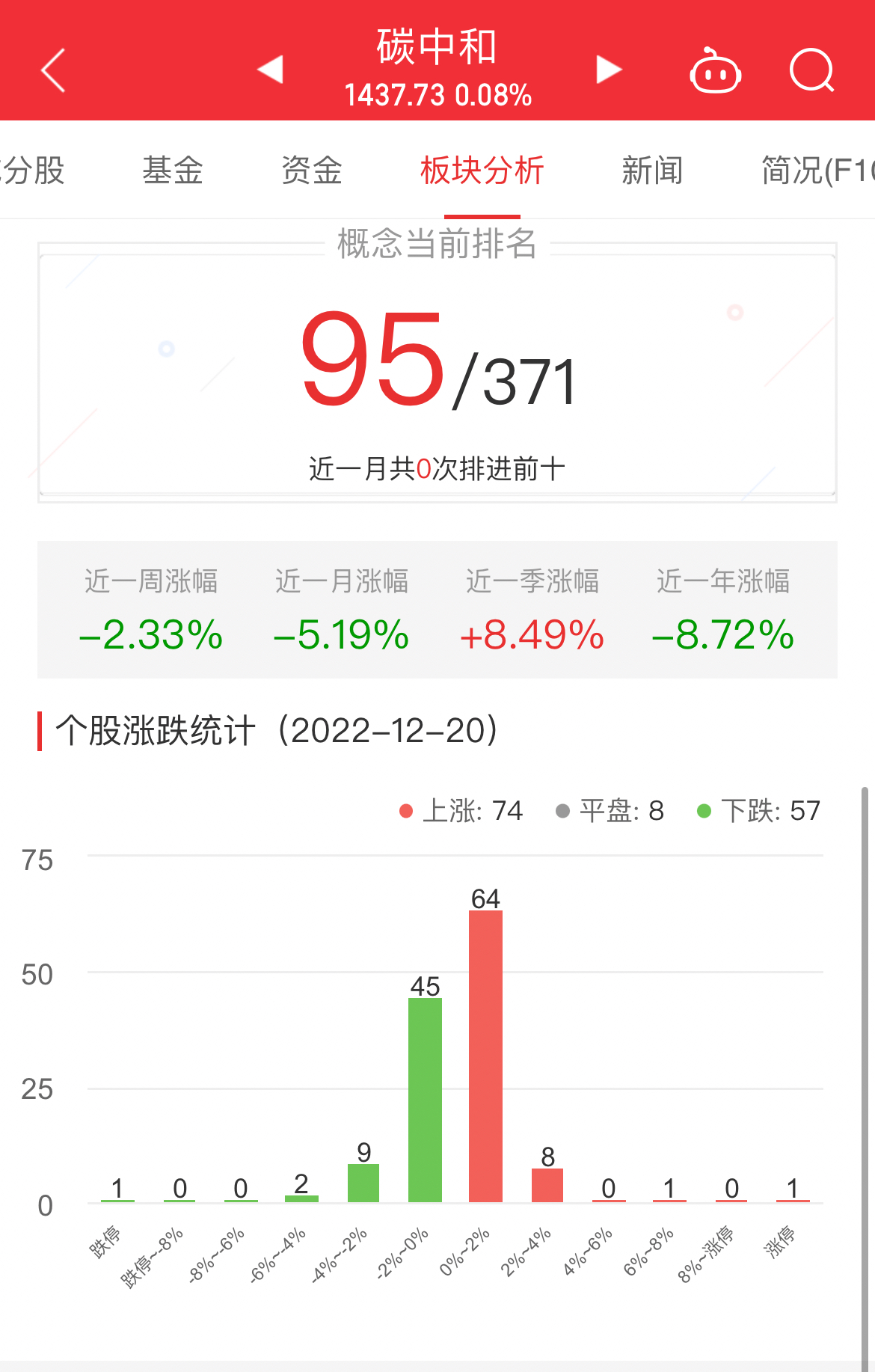Select the 板块分析 tab
Viewport: 875px width, 1372px height.
[x=482, y=171]
